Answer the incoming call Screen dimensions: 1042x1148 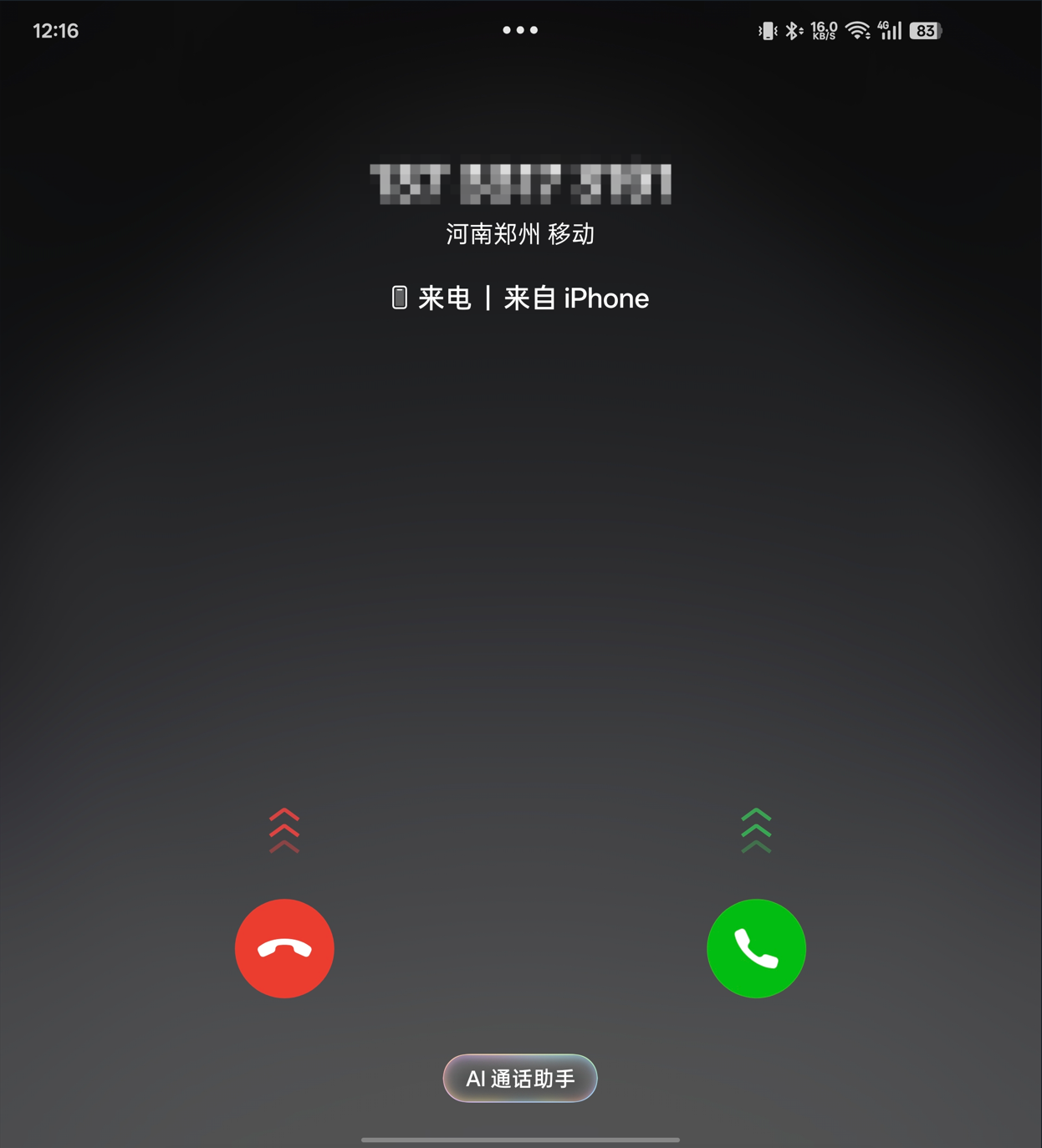(x=756, y=948)
